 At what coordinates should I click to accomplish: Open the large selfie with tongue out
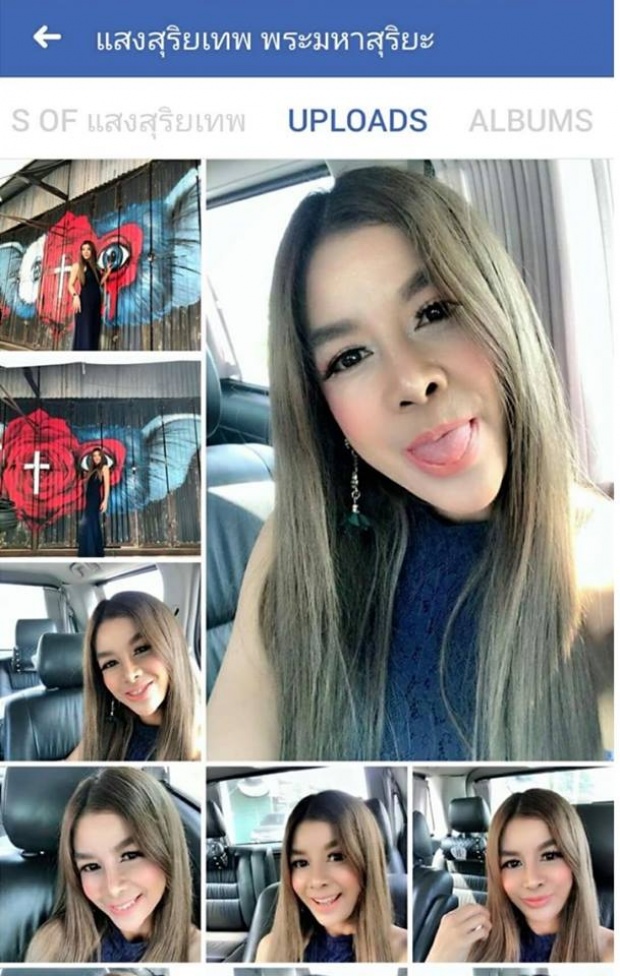409,458
